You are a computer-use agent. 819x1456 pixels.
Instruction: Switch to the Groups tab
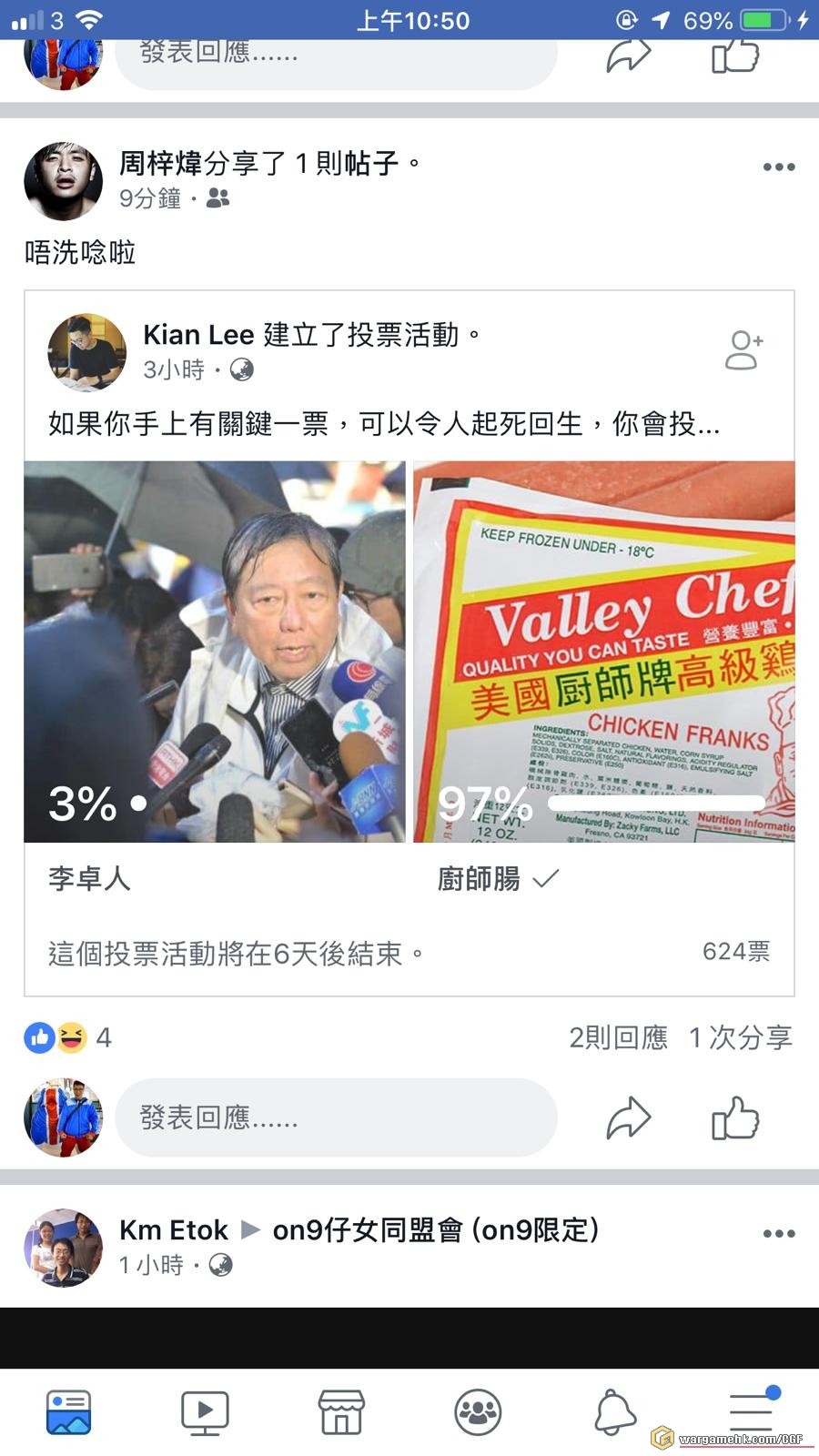click(x=478, y=1412)
